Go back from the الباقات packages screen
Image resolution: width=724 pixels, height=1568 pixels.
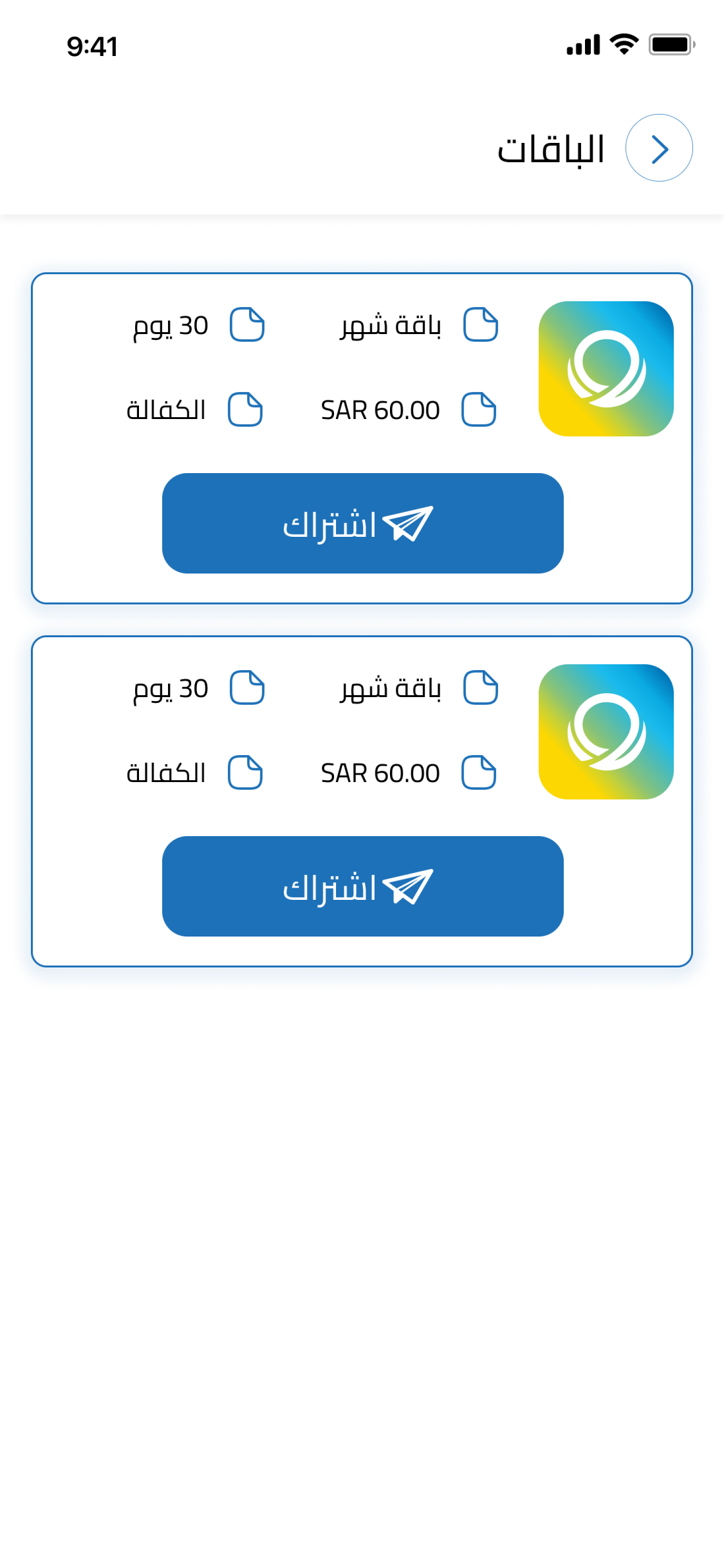click(x=659, y=148)
